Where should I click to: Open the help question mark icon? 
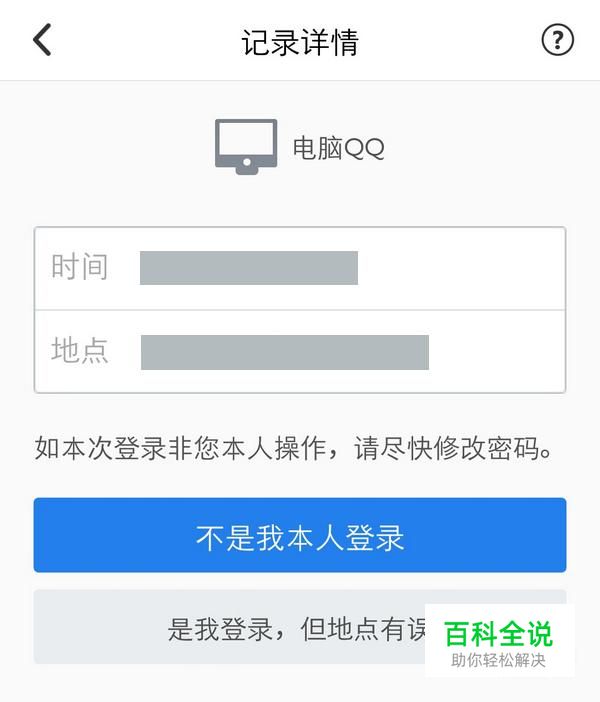click(557, 40)
